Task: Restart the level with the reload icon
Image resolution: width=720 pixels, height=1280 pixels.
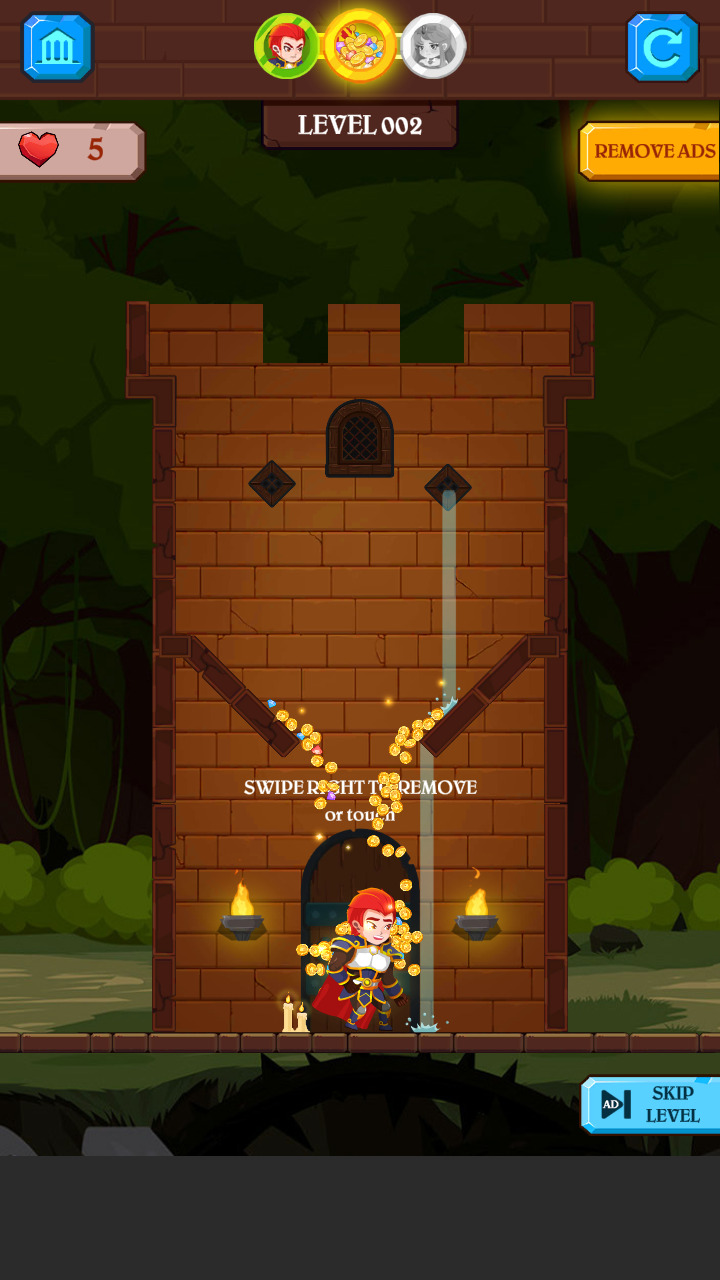Action: click(x=662, y=47)
